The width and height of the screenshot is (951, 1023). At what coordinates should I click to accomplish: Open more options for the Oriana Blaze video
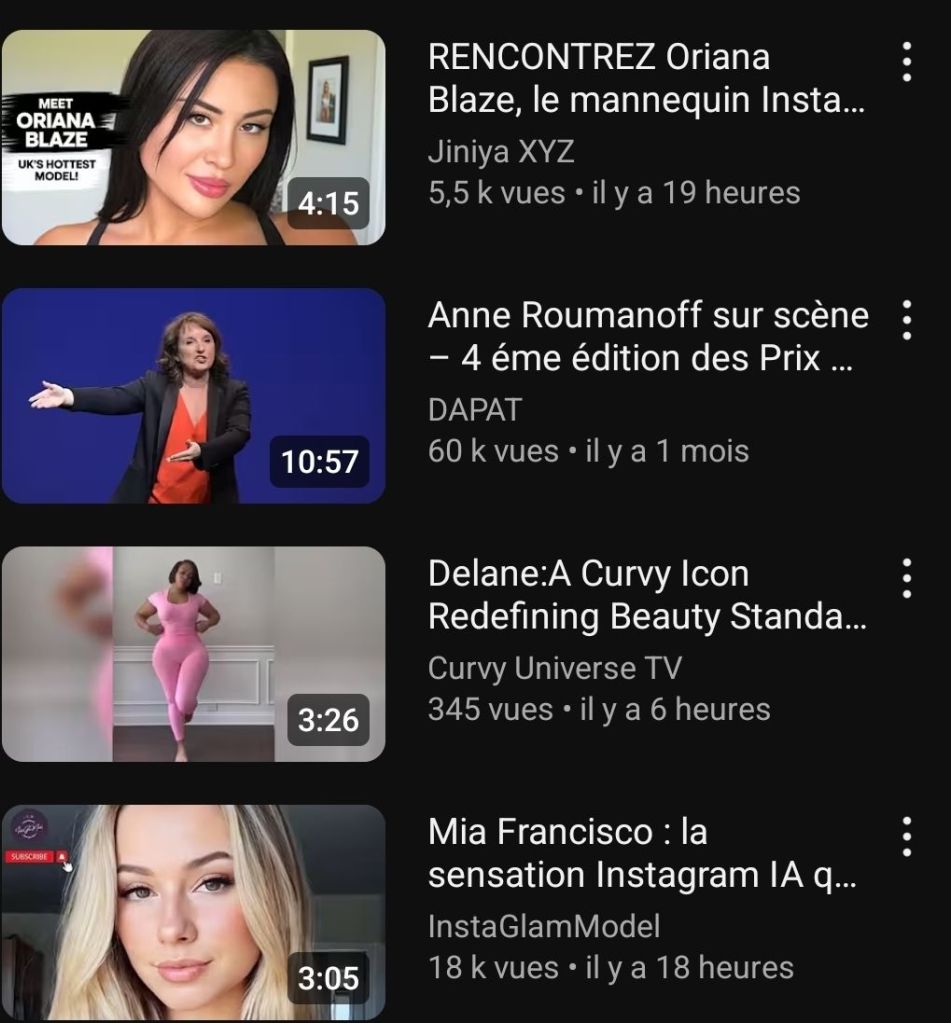point(906,62)
